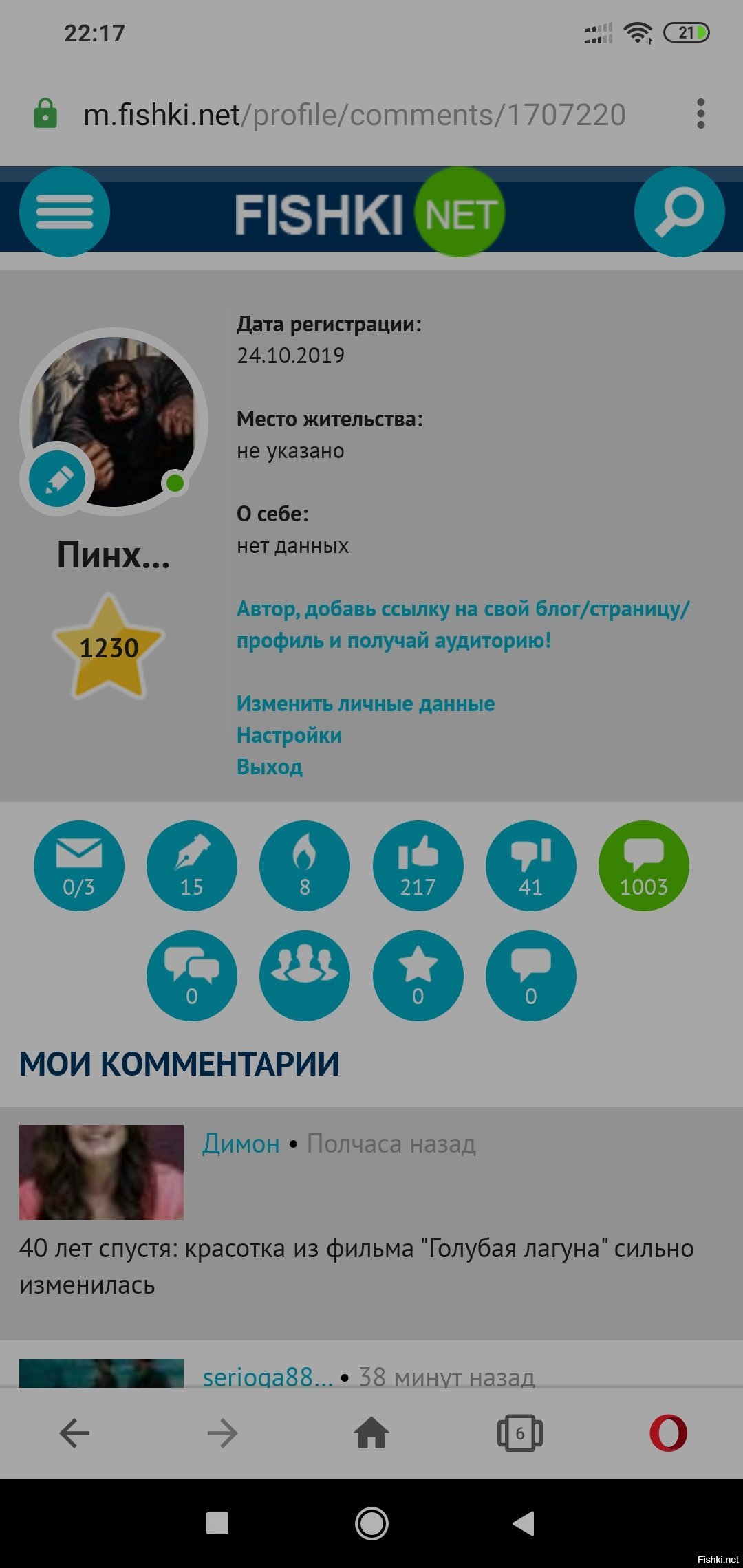Open messages circle showing 0/3
Image resolution: width=743 pixels, height=1568 pixels.
(79, 866)
